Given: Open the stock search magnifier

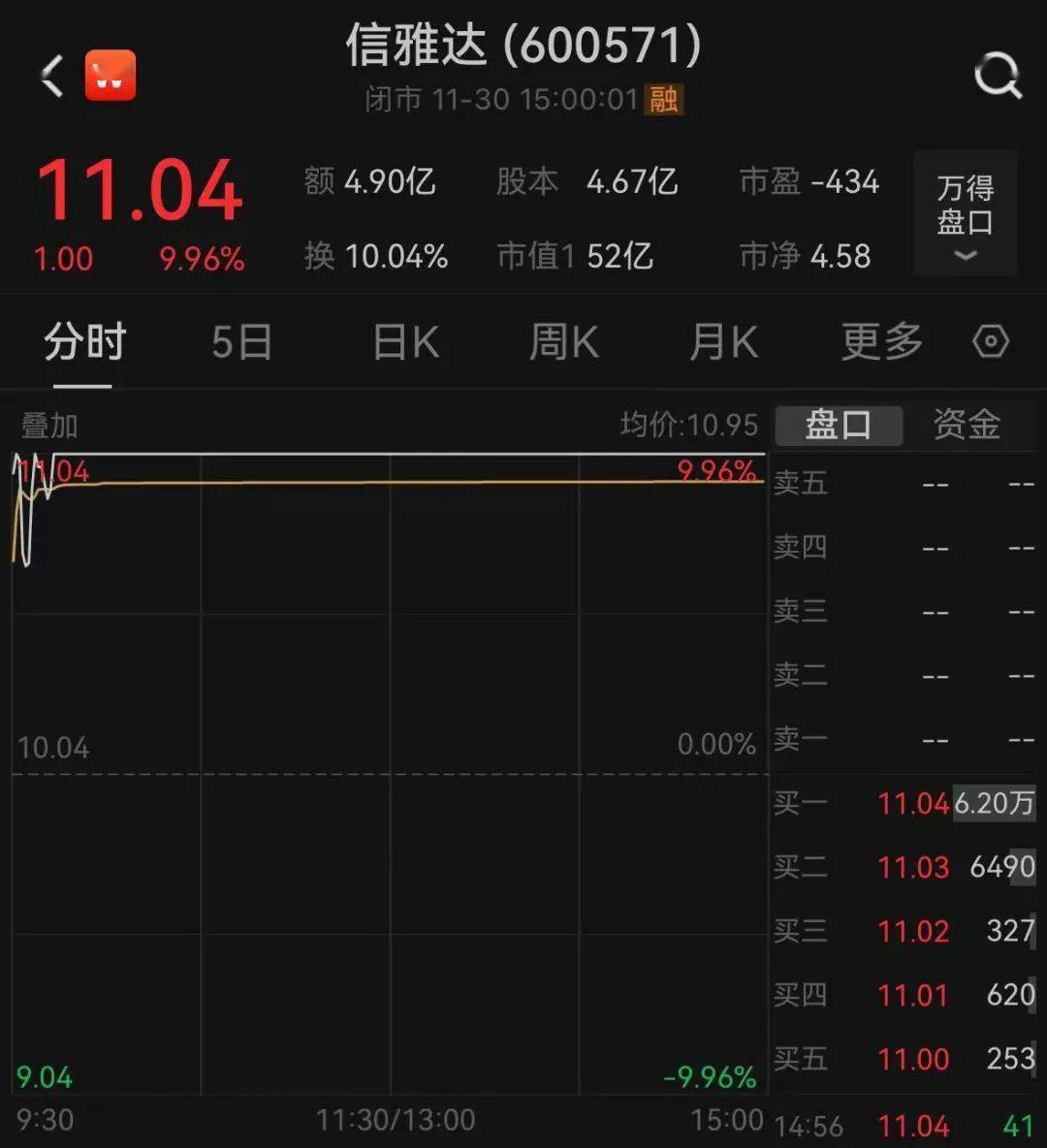Looking at the screenshot, I should pos(998,75).
